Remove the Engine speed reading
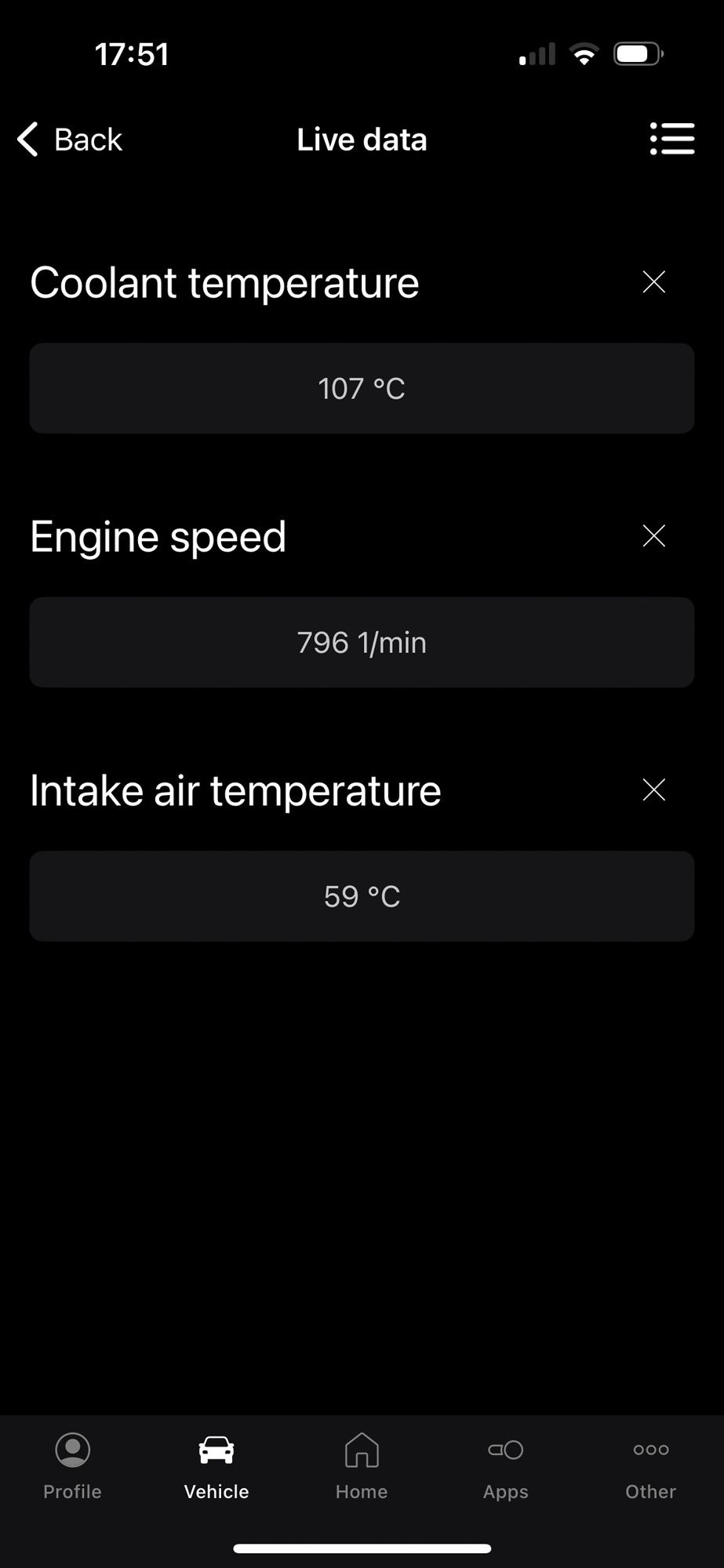 pos(654,536)
